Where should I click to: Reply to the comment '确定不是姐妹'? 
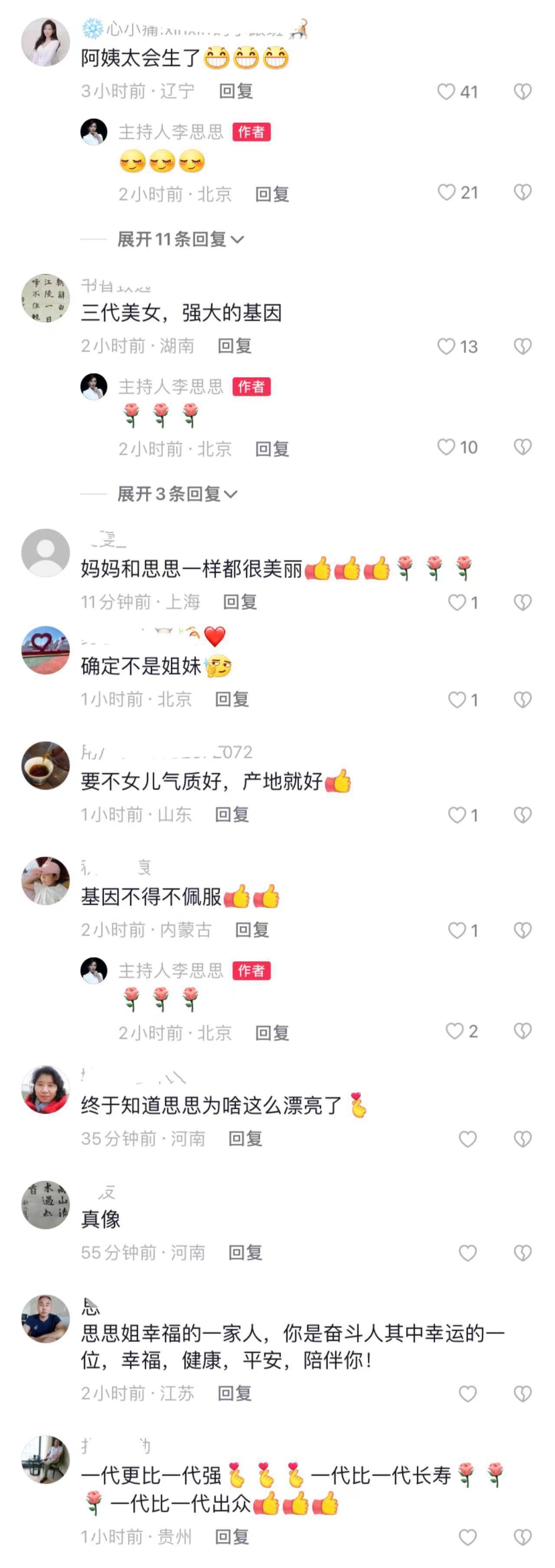tap(232, 699)
